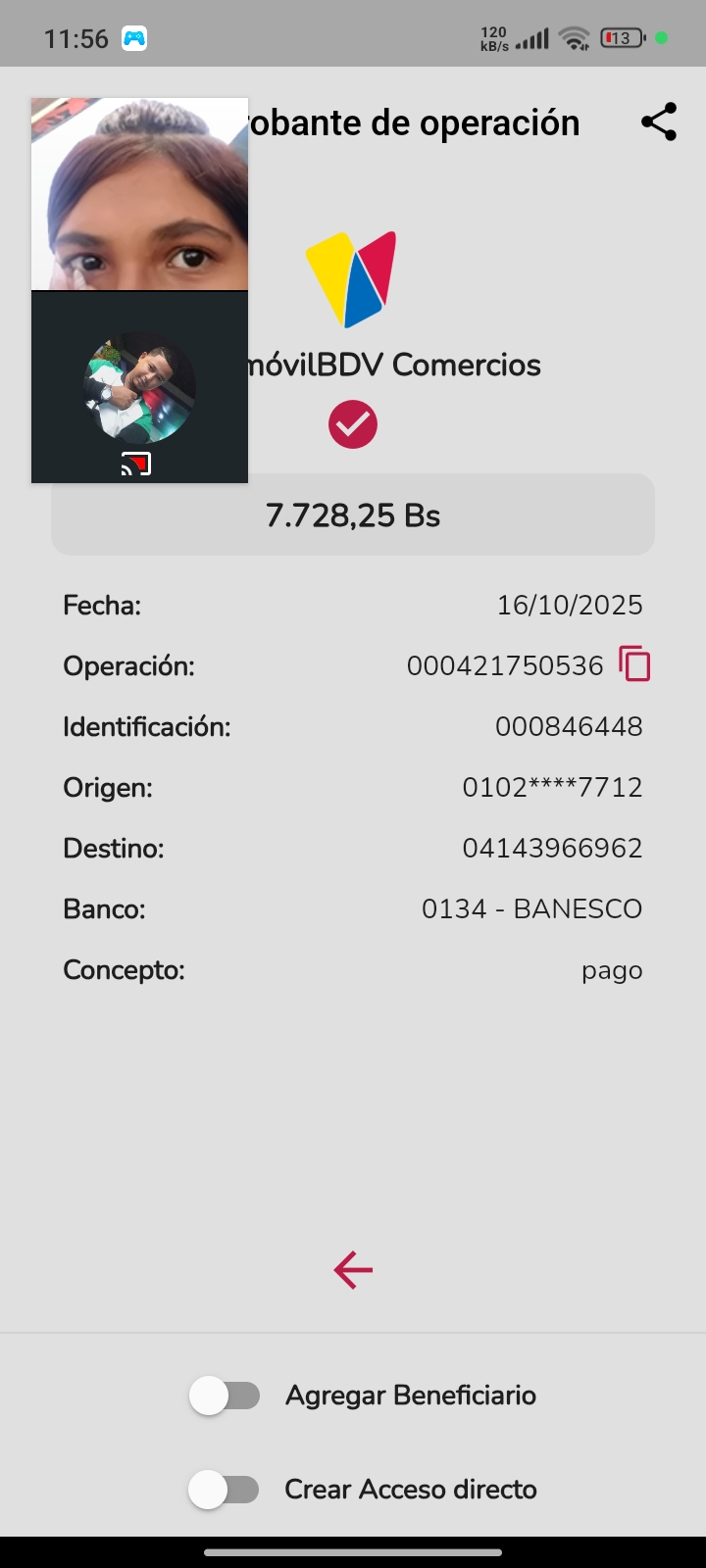The image size is (706, 1568).
Task: Open the floating video call window
Action: pos(139,290)
